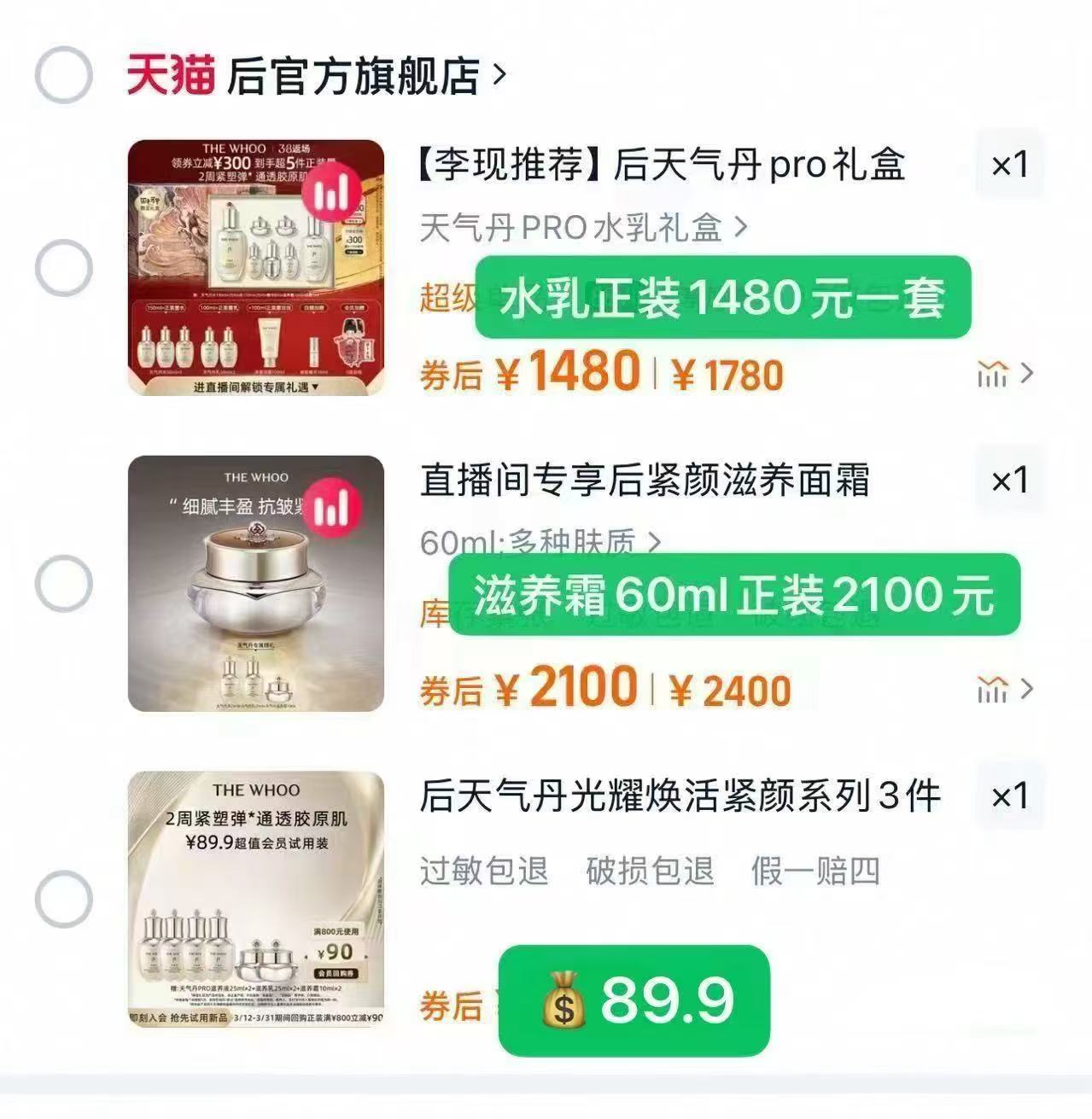Viewport: 1092px width, 1119px height.
Task: Open the 后天气丹pro礼盒 product image
Action: [x=256, y=268]
